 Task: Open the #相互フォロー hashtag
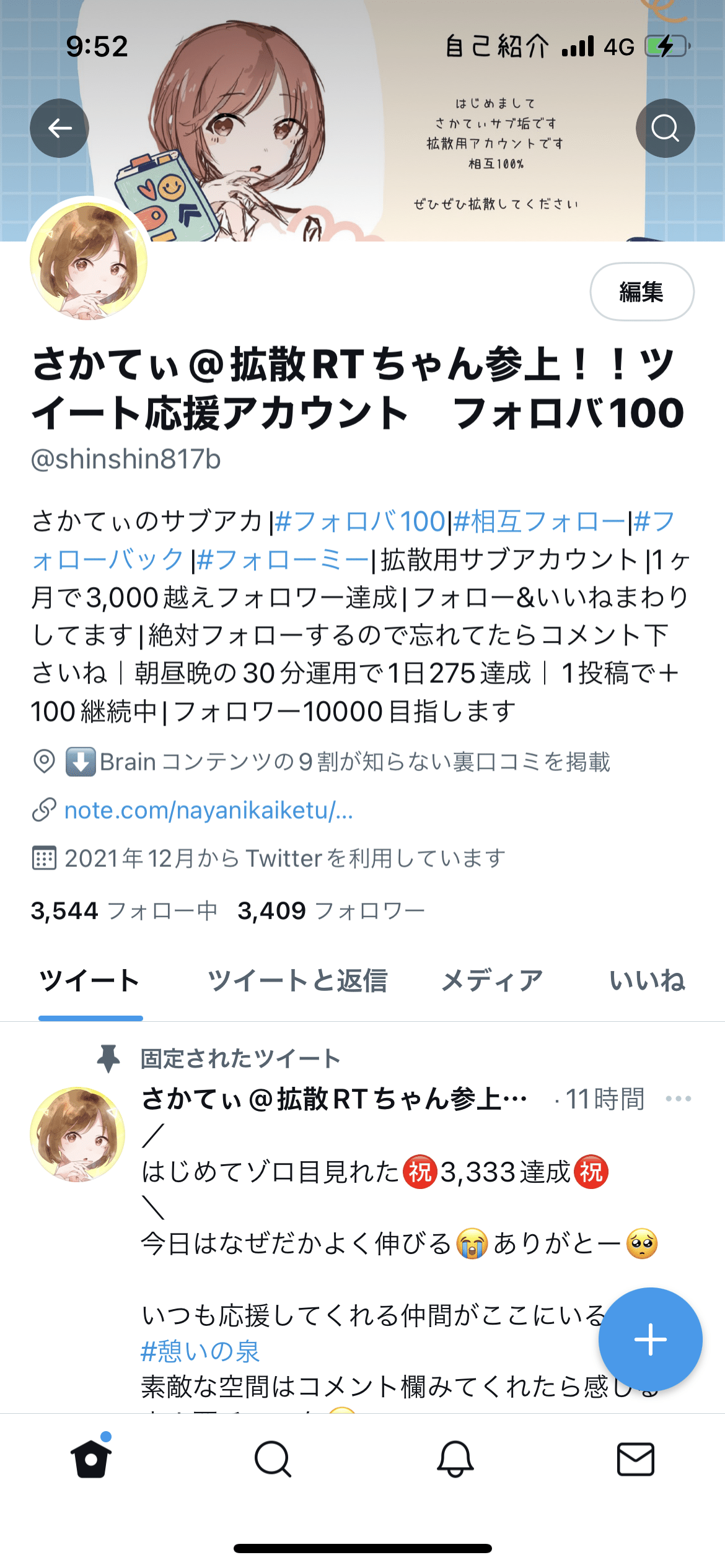coord(540,521)
